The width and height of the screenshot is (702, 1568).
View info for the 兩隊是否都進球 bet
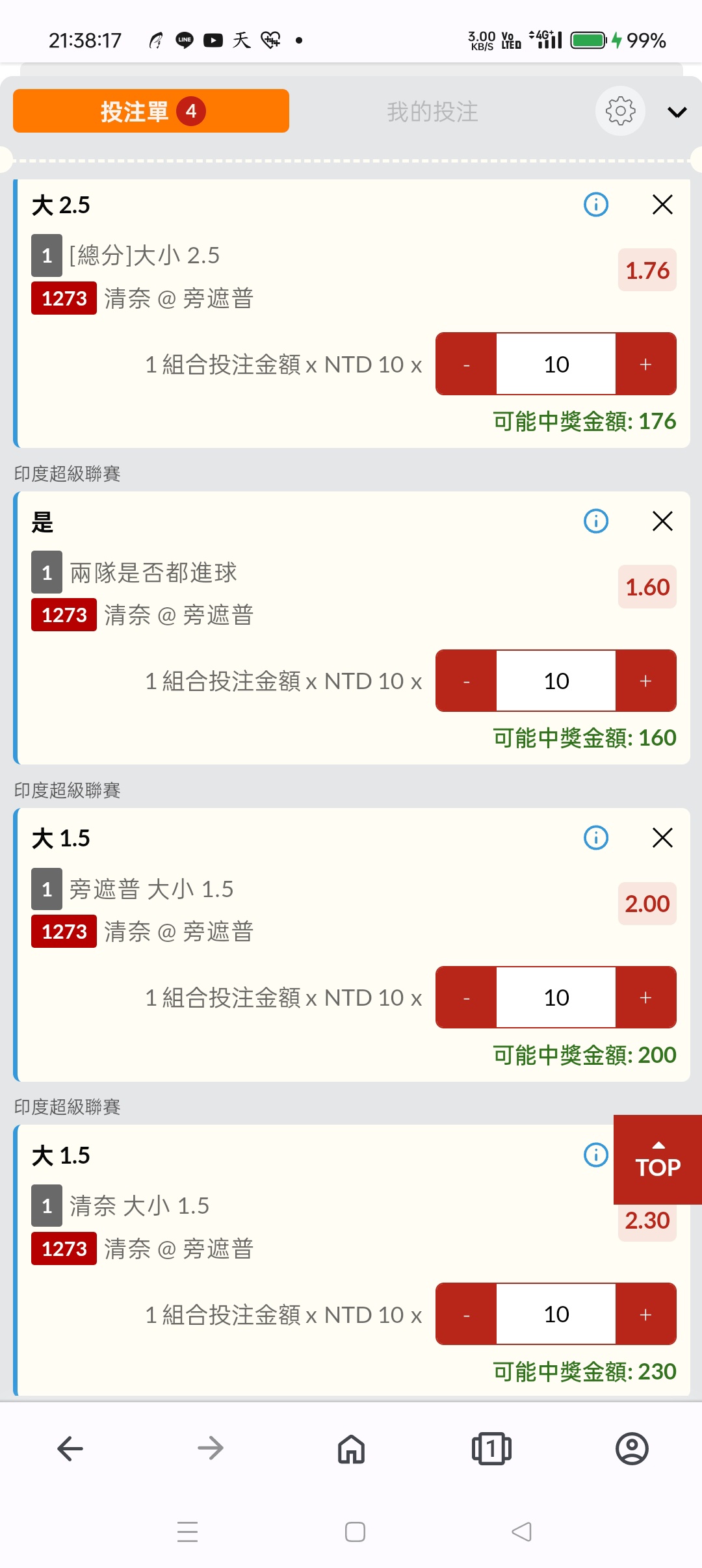click(596, 521)
